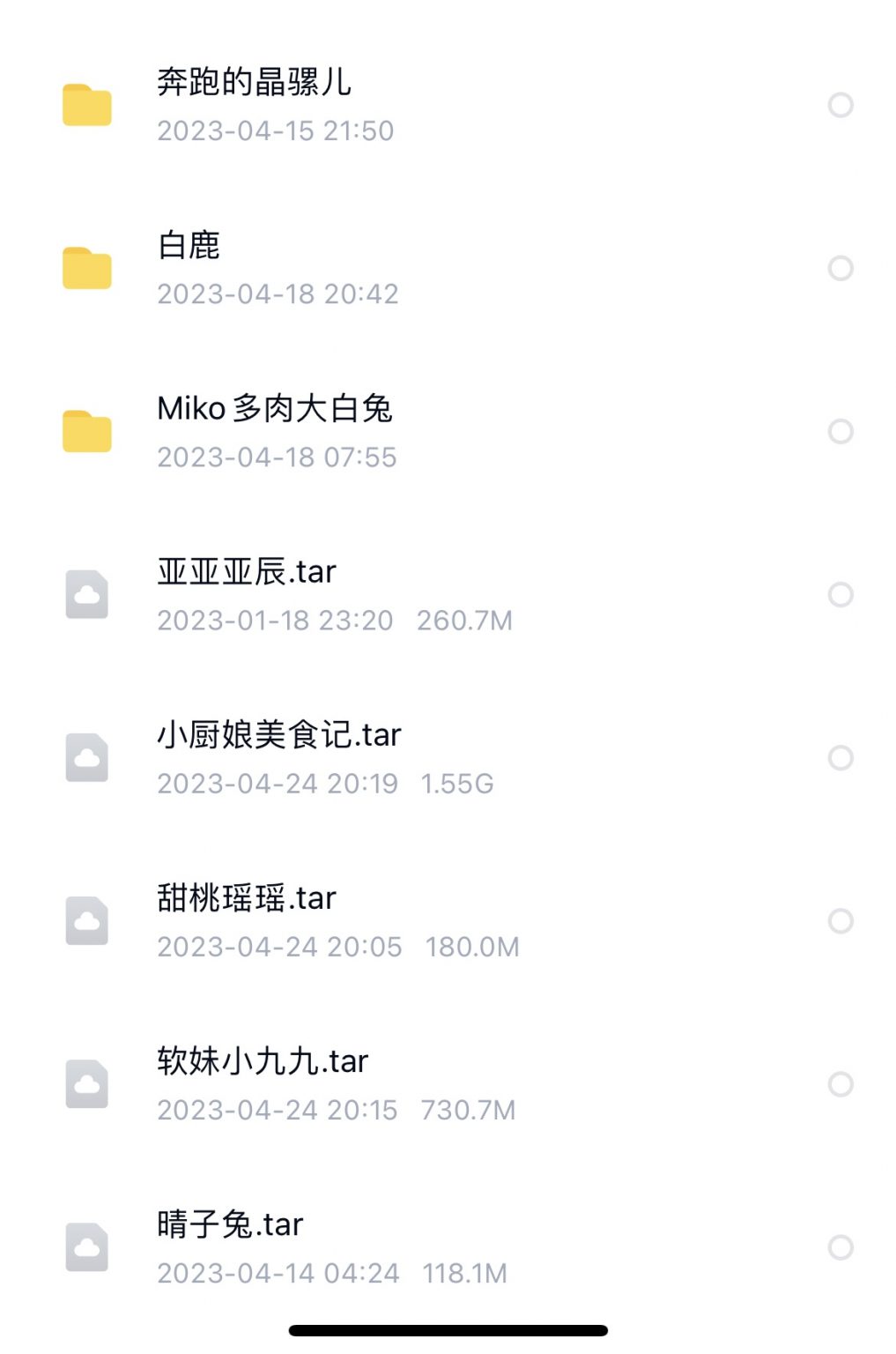The height and width of the screenshot is (1354, 896).
Task: Click the cloud file icon for 小厨娘美食记.tar
Action: (85, 756)
